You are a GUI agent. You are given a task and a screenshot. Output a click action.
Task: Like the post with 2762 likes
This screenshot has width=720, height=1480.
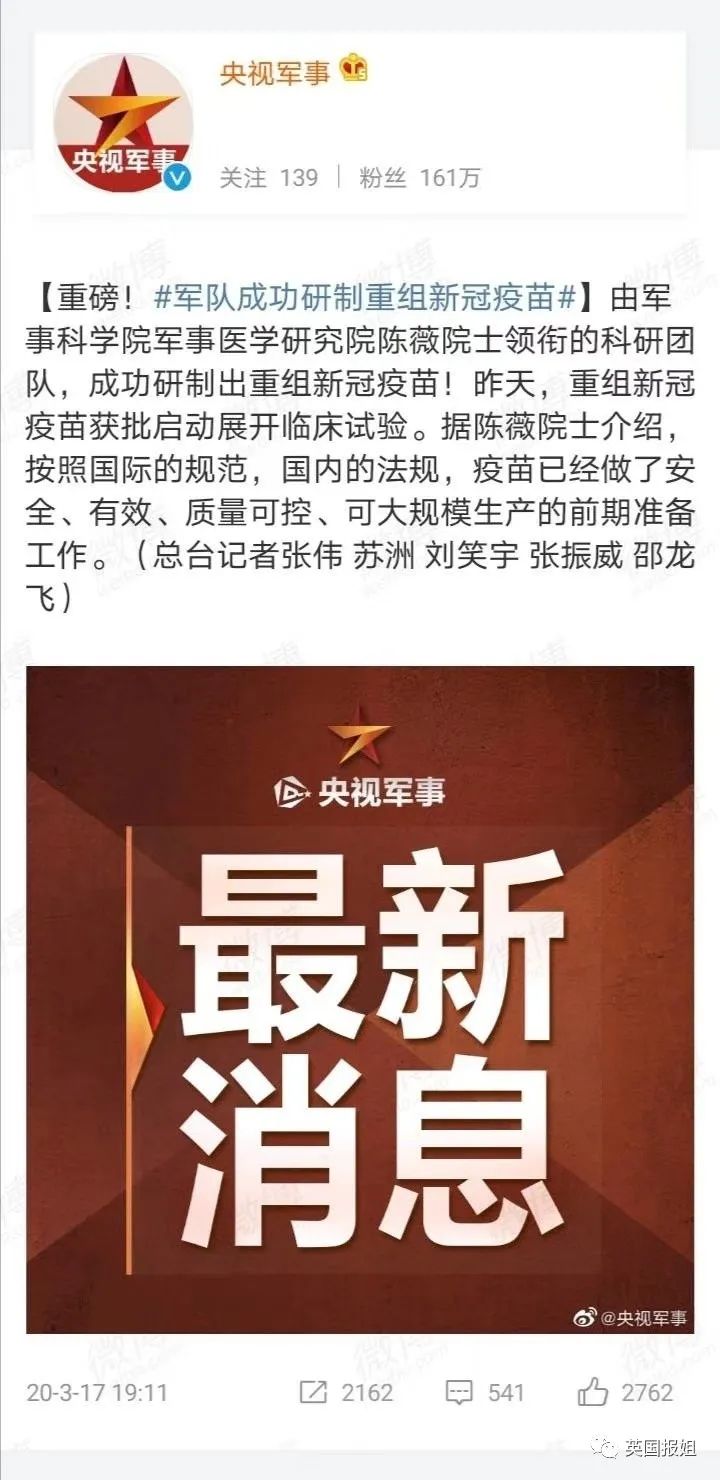626,1392
